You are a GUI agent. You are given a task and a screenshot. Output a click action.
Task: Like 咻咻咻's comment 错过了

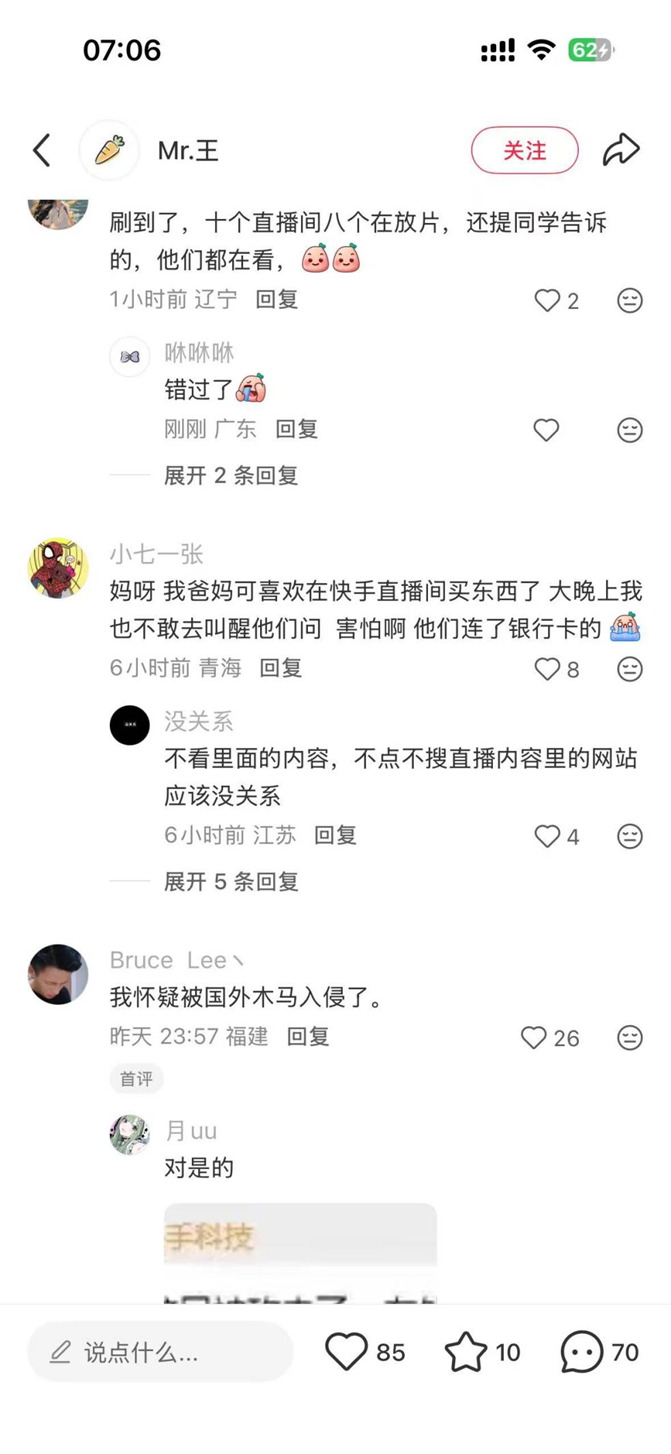(x=546, y=430)
